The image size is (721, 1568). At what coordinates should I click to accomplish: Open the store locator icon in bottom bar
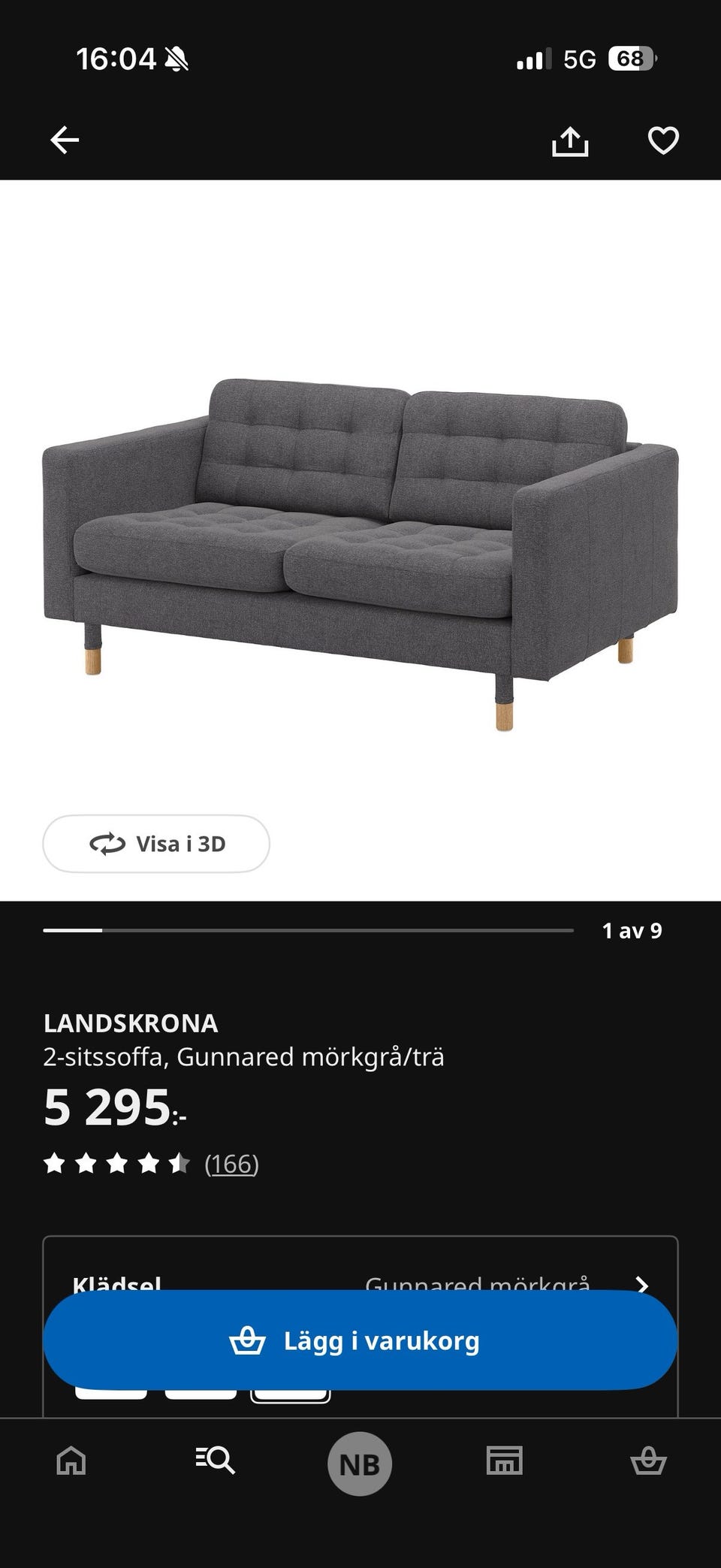point(505,1462)
